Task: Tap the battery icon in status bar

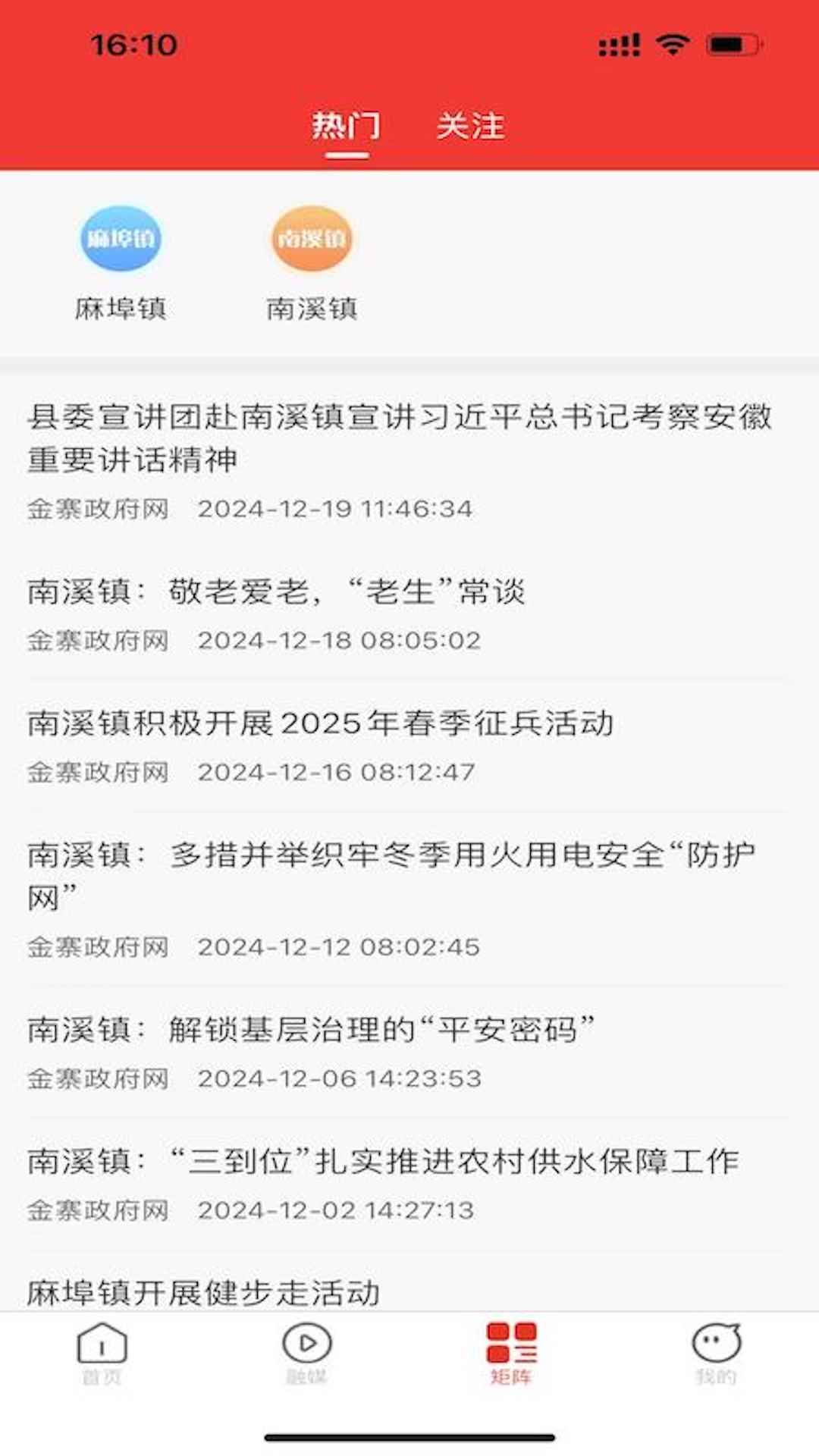Action: 730,43
